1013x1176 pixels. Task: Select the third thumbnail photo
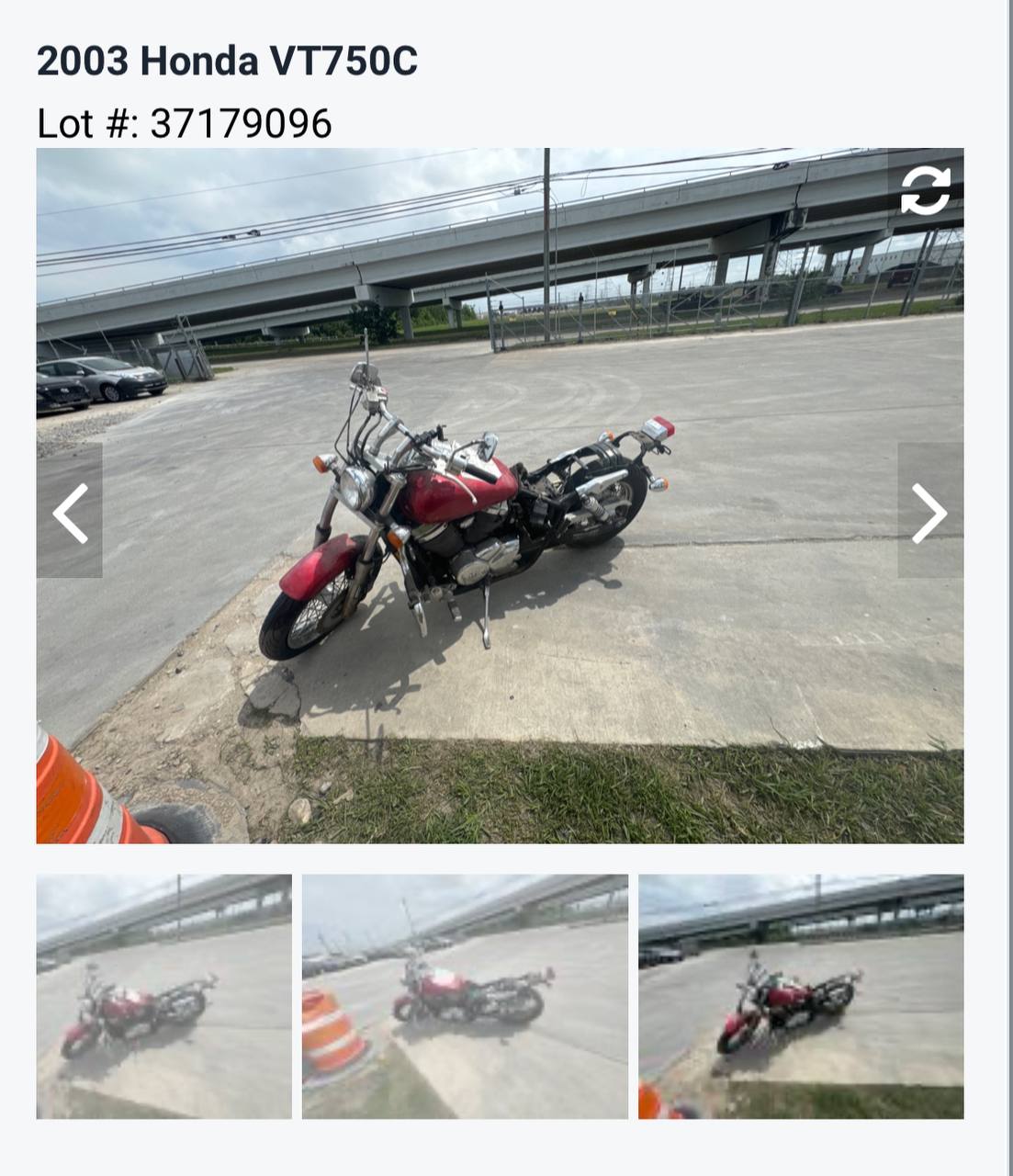point(801,996)
